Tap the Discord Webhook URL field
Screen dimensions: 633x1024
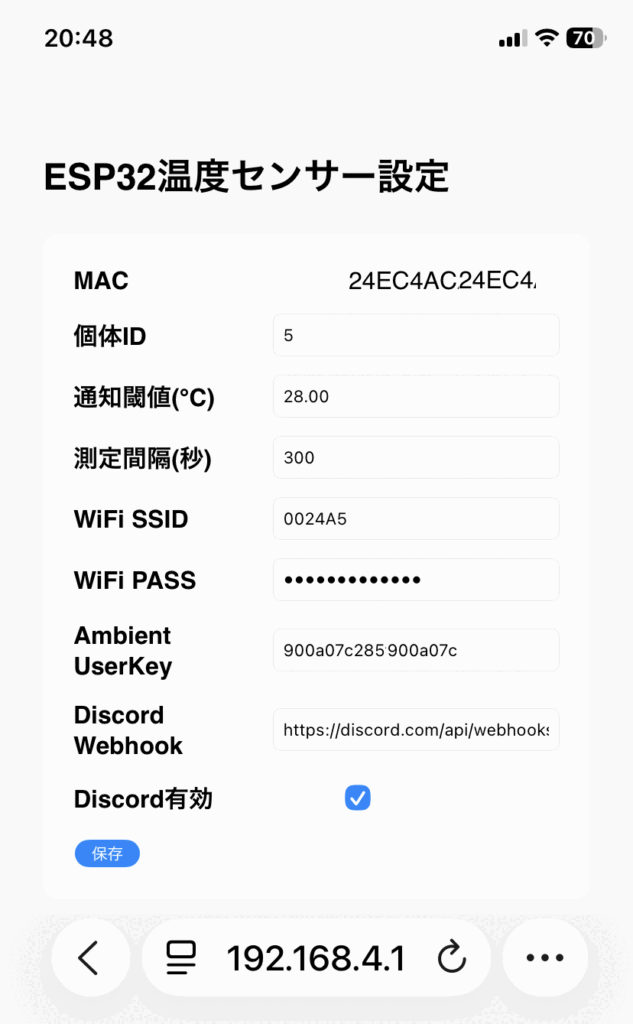point(415,730)
